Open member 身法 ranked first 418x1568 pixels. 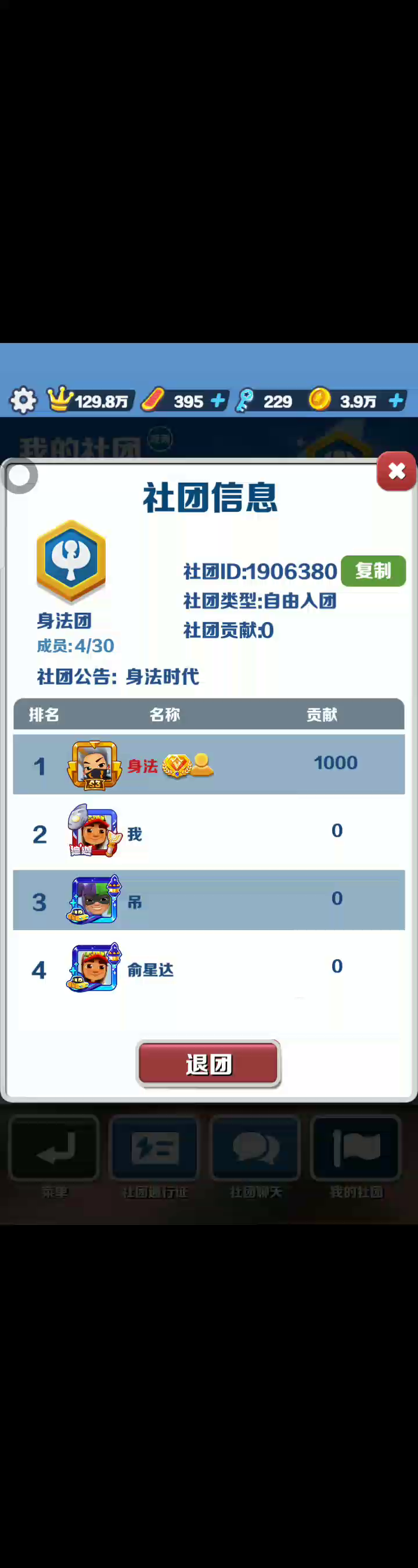[208, 764]
